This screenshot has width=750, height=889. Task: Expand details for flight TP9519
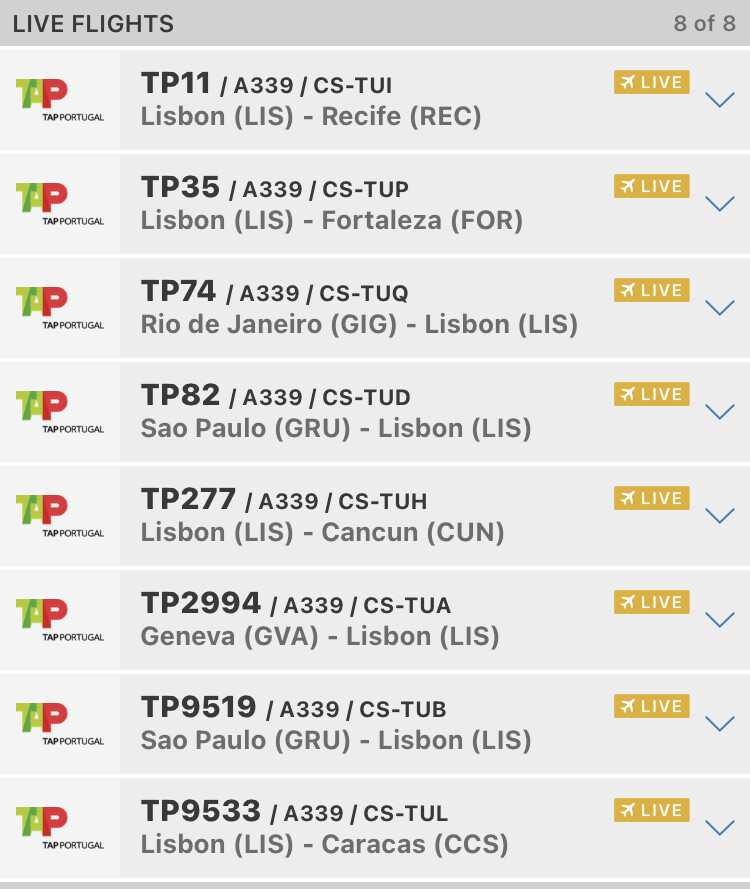(x=720, y=724)
